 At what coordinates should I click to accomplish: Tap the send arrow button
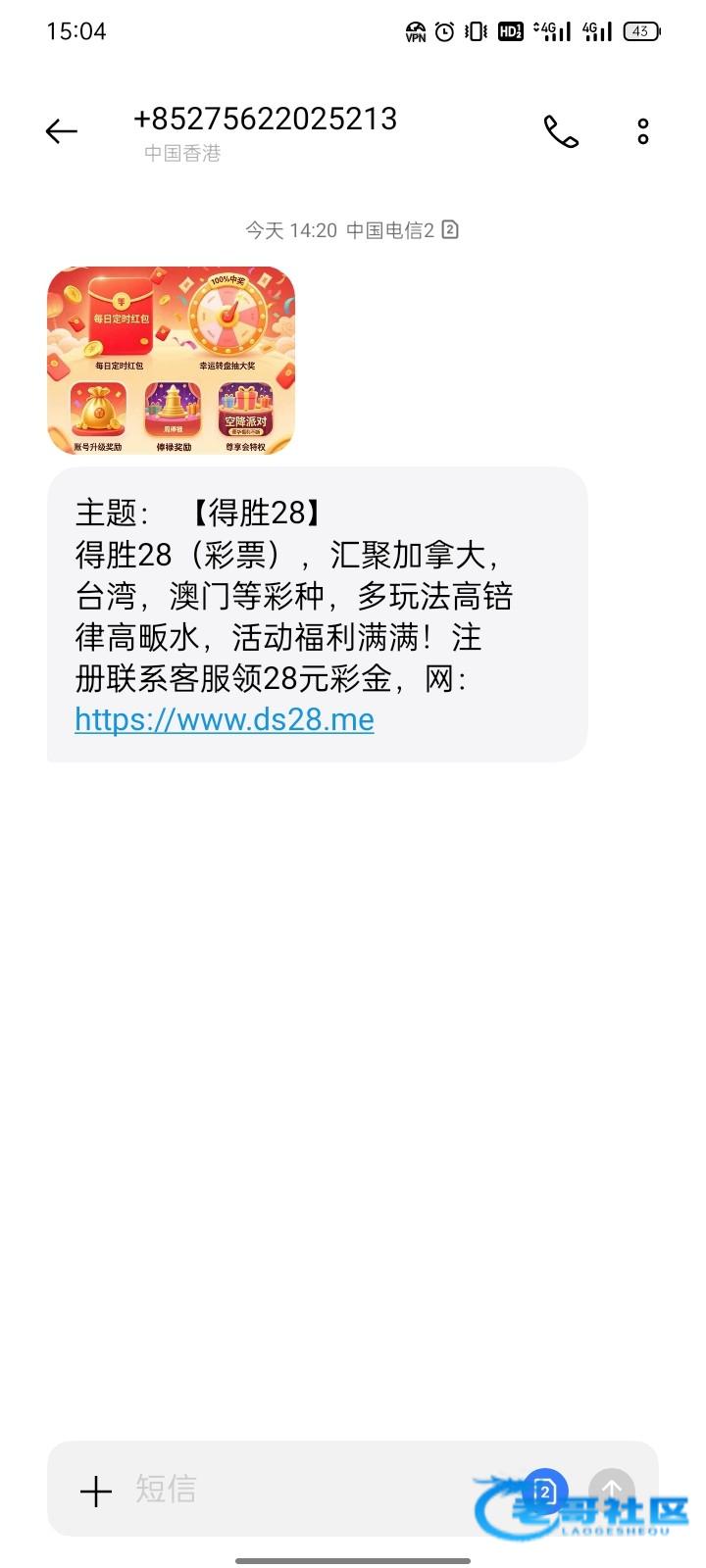[612, 1490]
